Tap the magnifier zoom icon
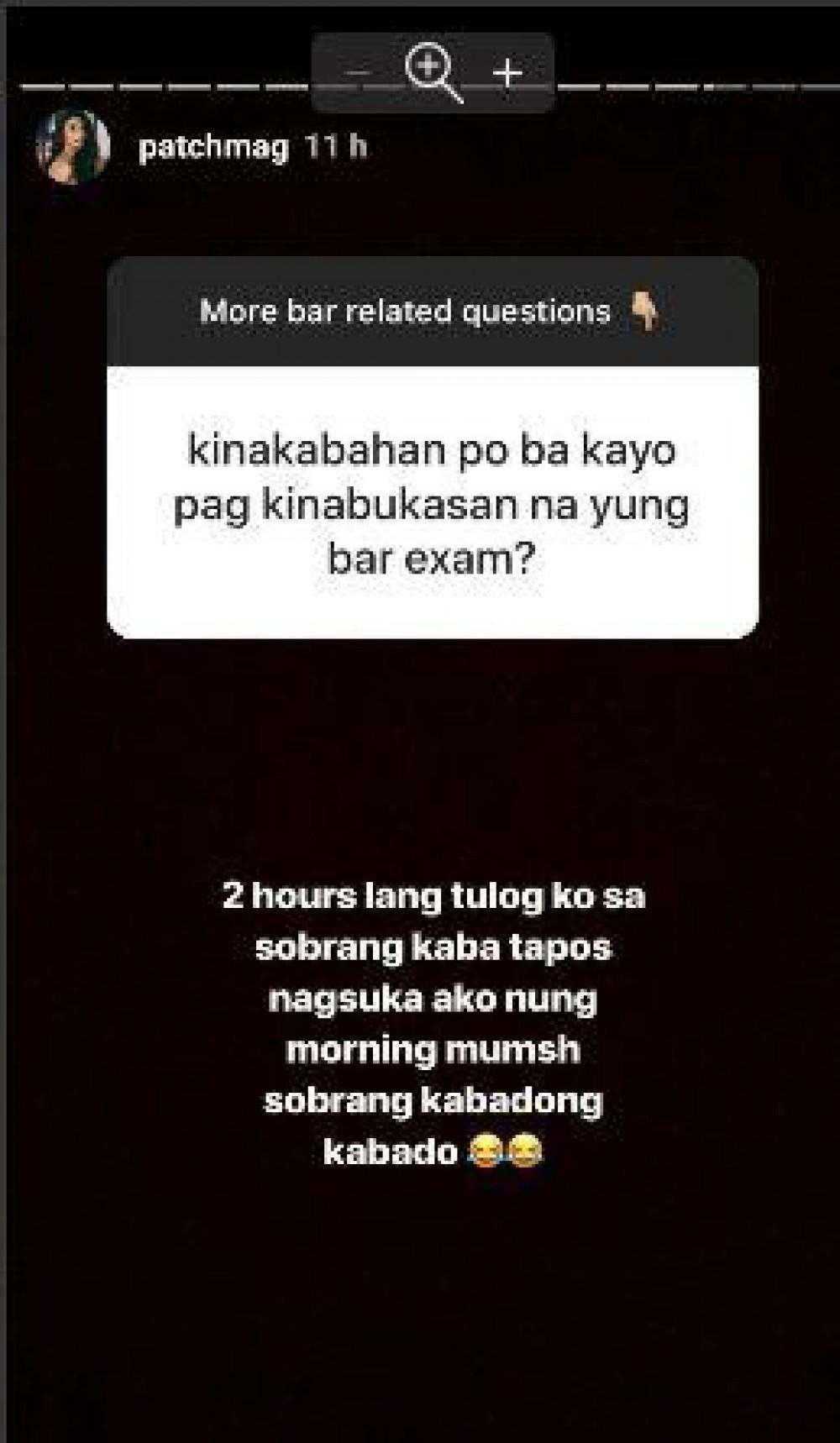 (x=432, y=72)
